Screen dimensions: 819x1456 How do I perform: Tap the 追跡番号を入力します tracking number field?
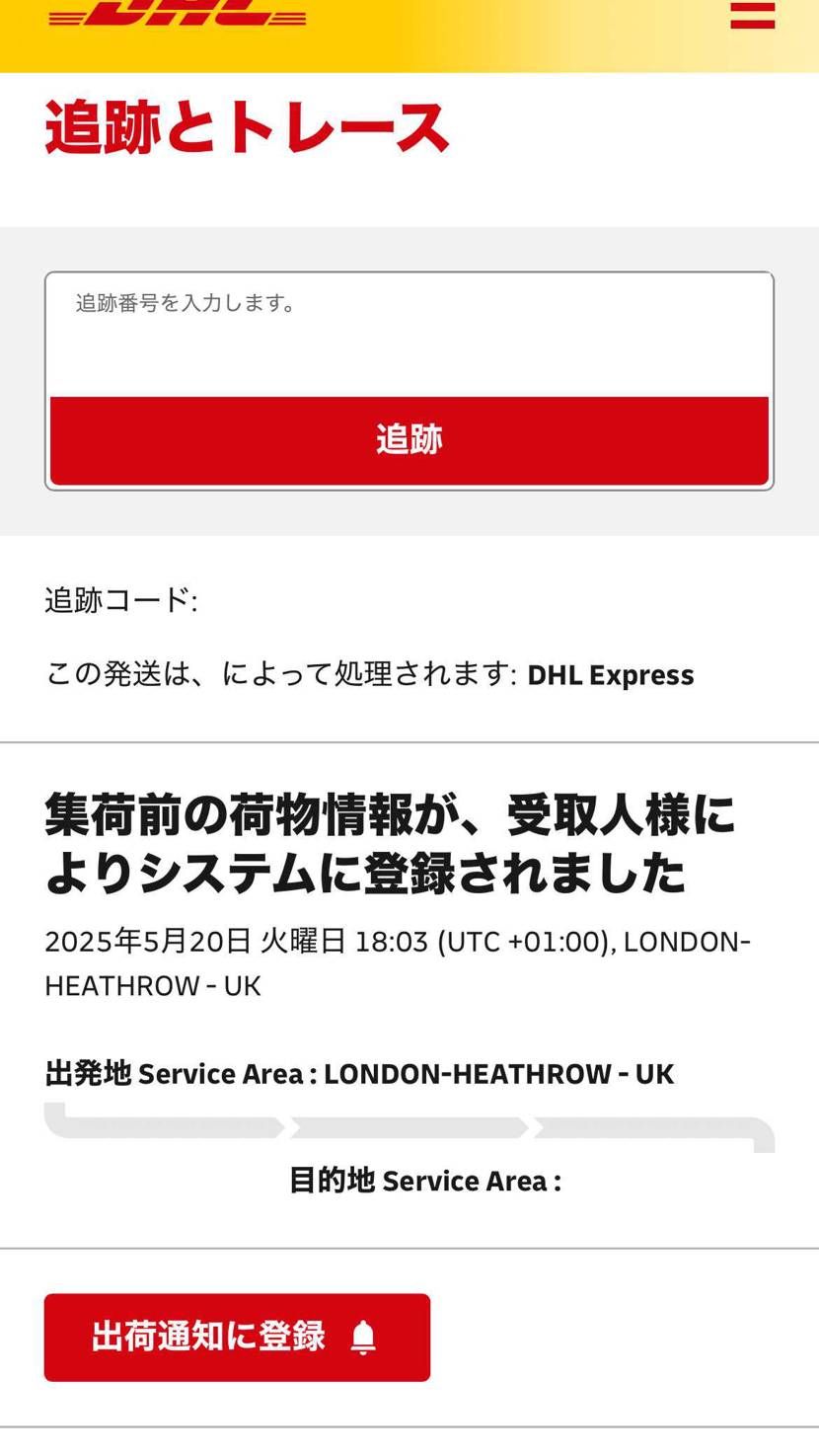coord(409,334)
